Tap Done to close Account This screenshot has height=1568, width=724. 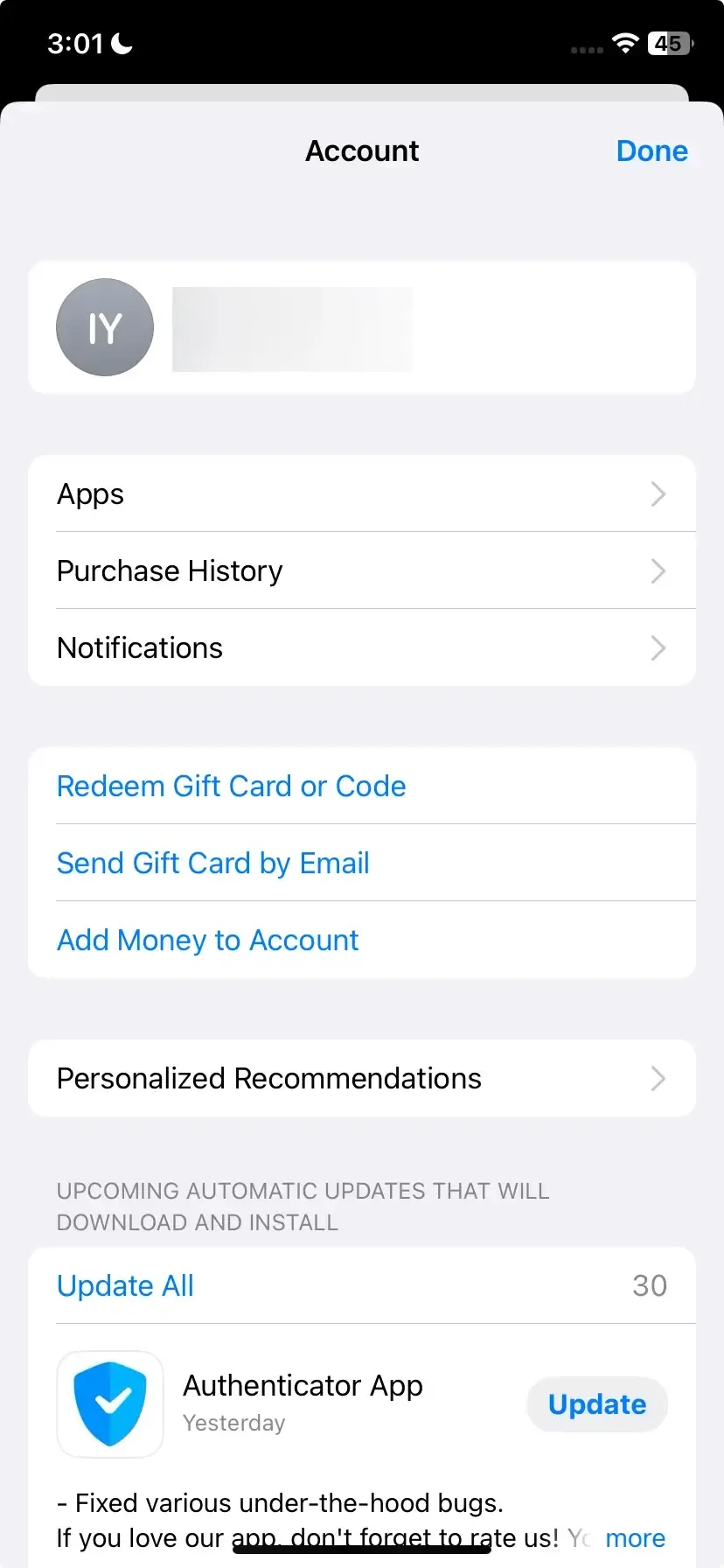[x=651, y=150]
